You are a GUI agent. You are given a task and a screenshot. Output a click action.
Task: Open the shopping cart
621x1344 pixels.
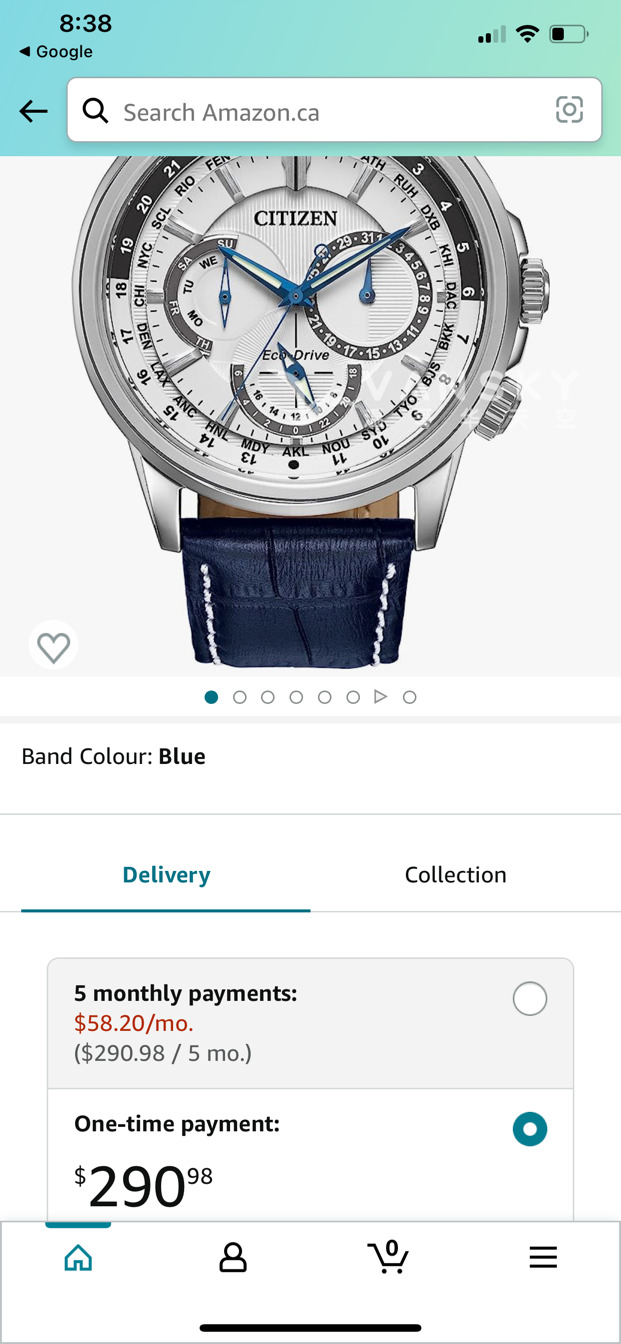(388, 1256)
